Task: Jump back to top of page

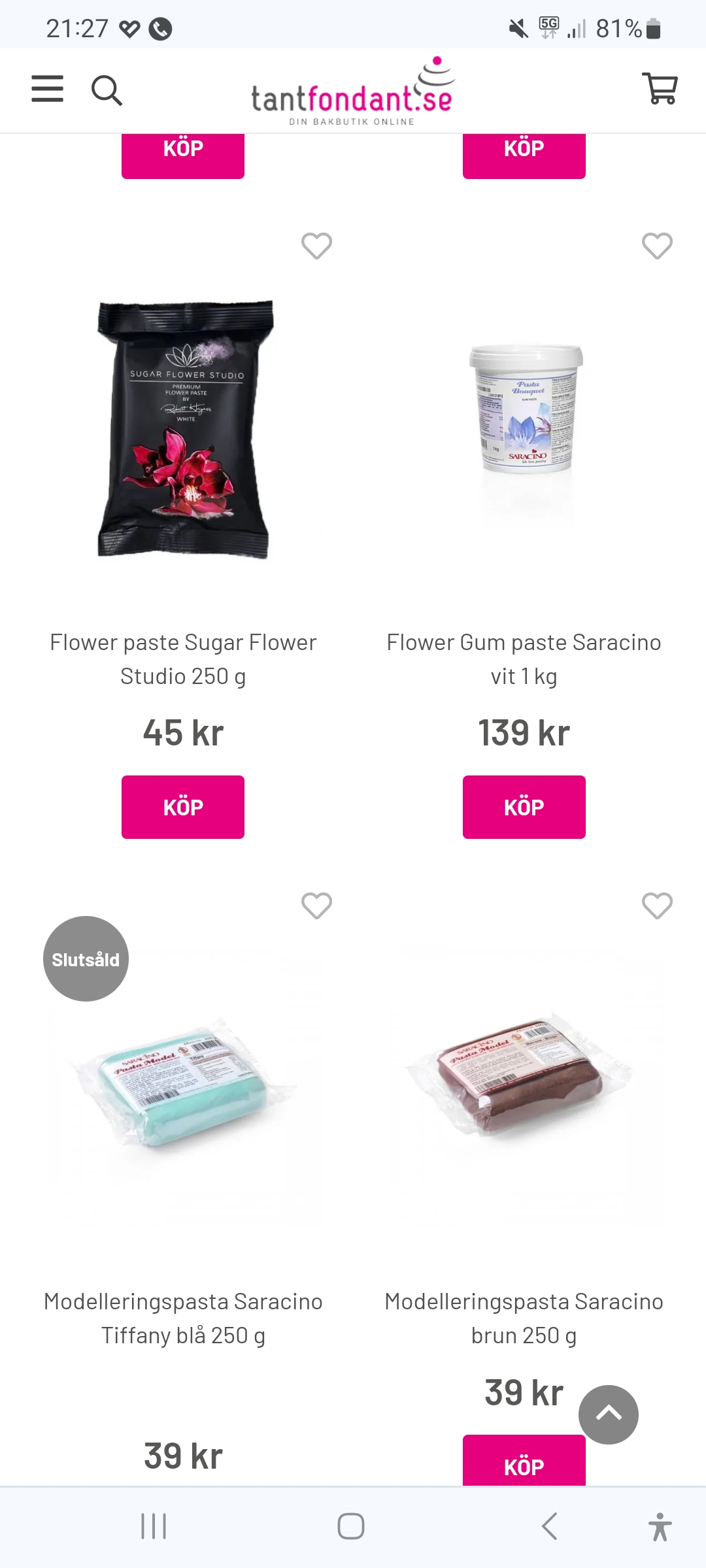Action: tap(608, 1414)
